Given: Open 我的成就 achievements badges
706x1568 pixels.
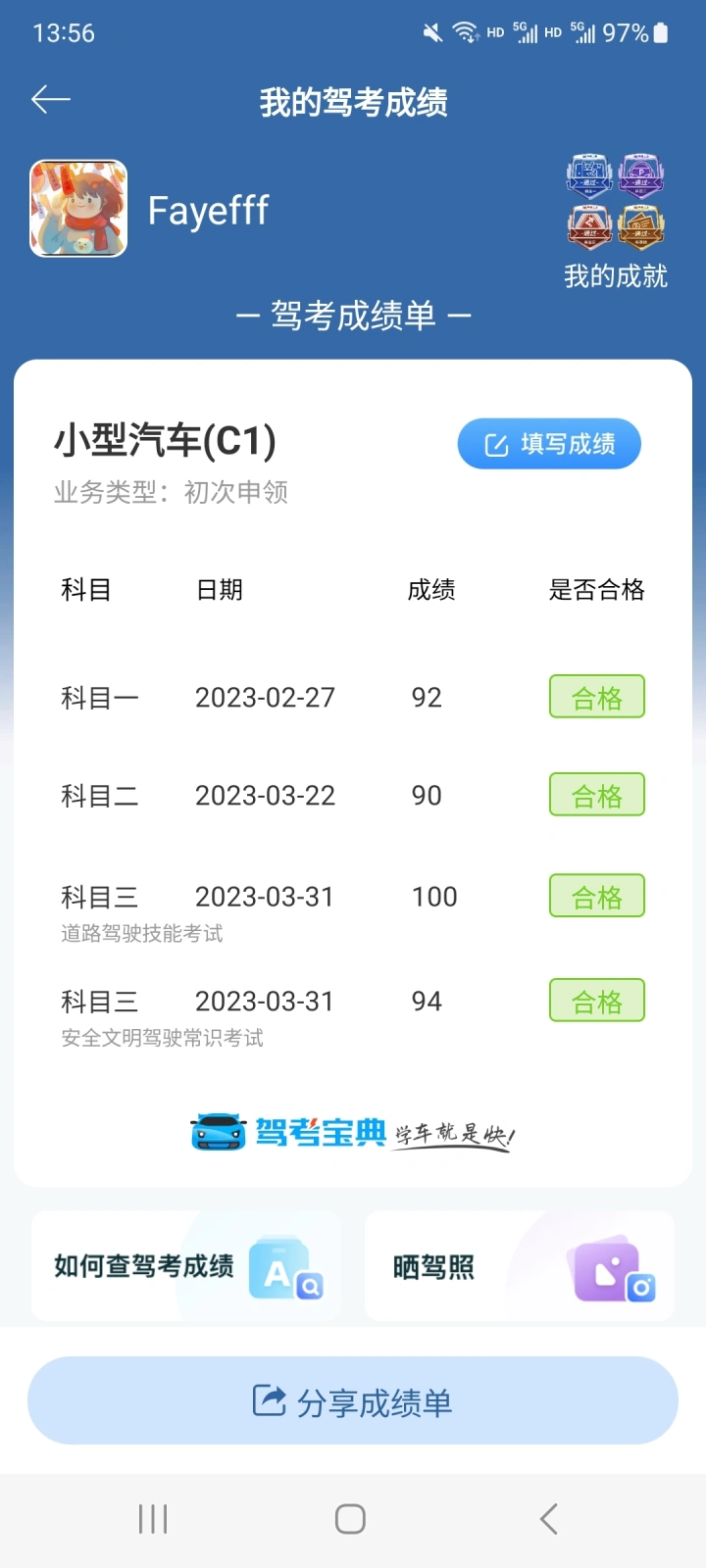Looking at the screenshot, I should tap(616, 221).
